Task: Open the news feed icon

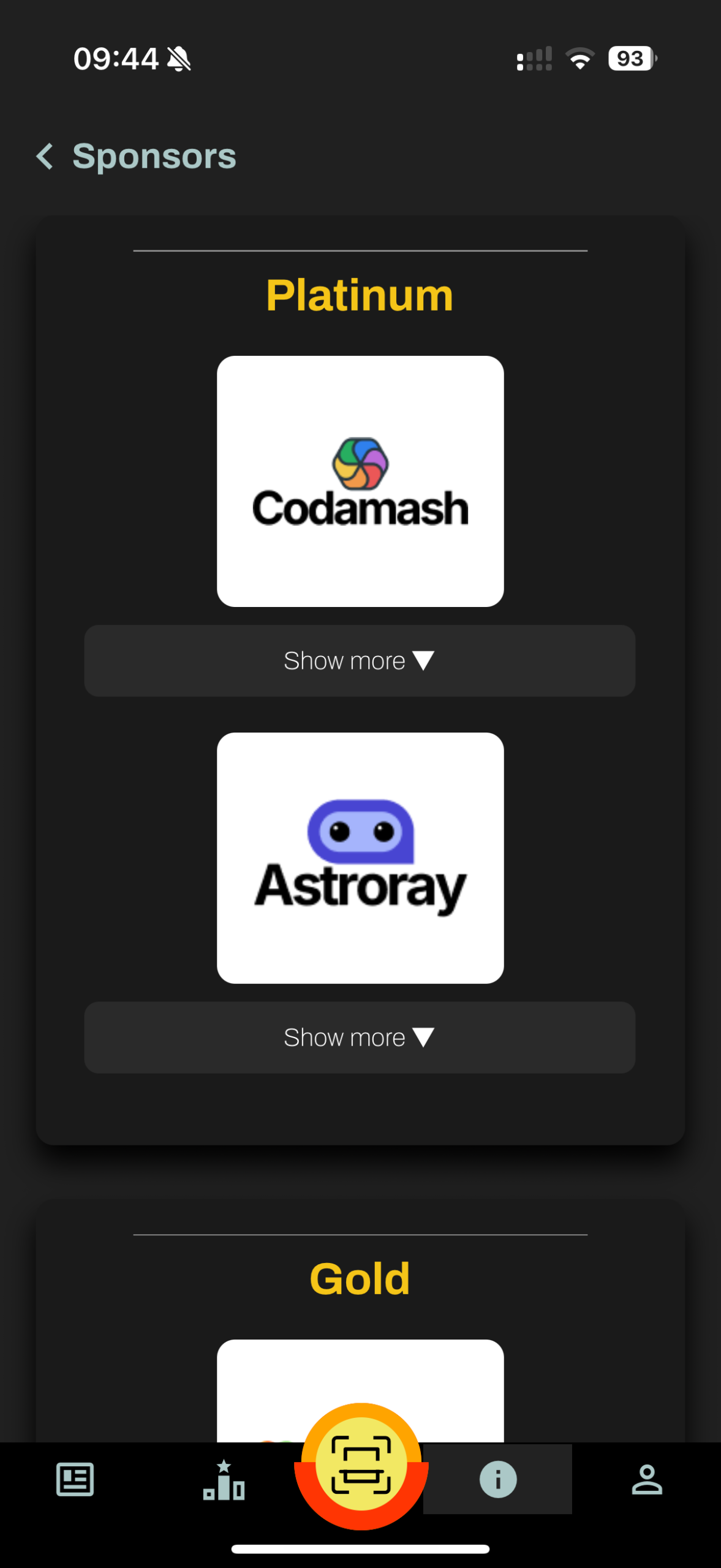Action: (75, 1480)
